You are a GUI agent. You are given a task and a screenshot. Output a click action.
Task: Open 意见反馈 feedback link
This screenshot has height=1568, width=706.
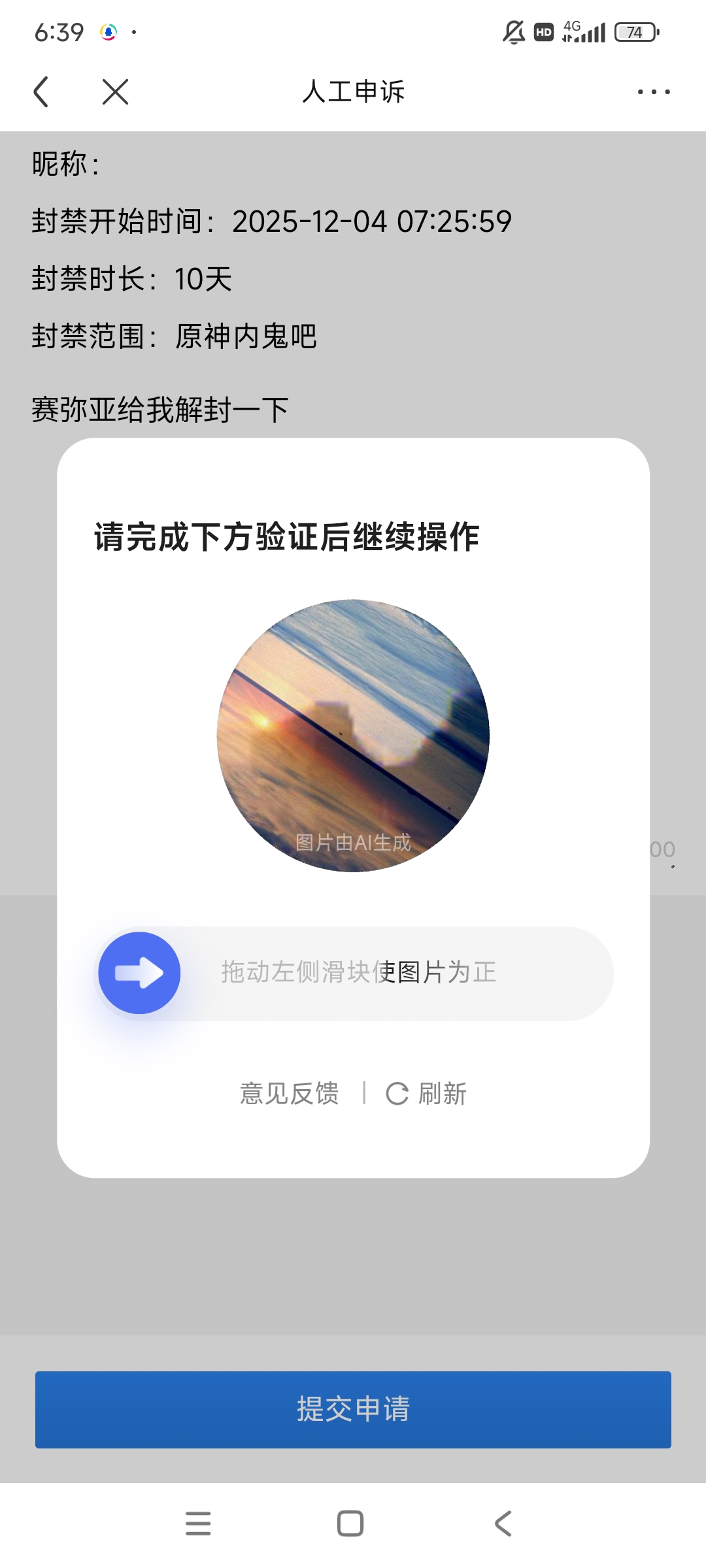289,1093
